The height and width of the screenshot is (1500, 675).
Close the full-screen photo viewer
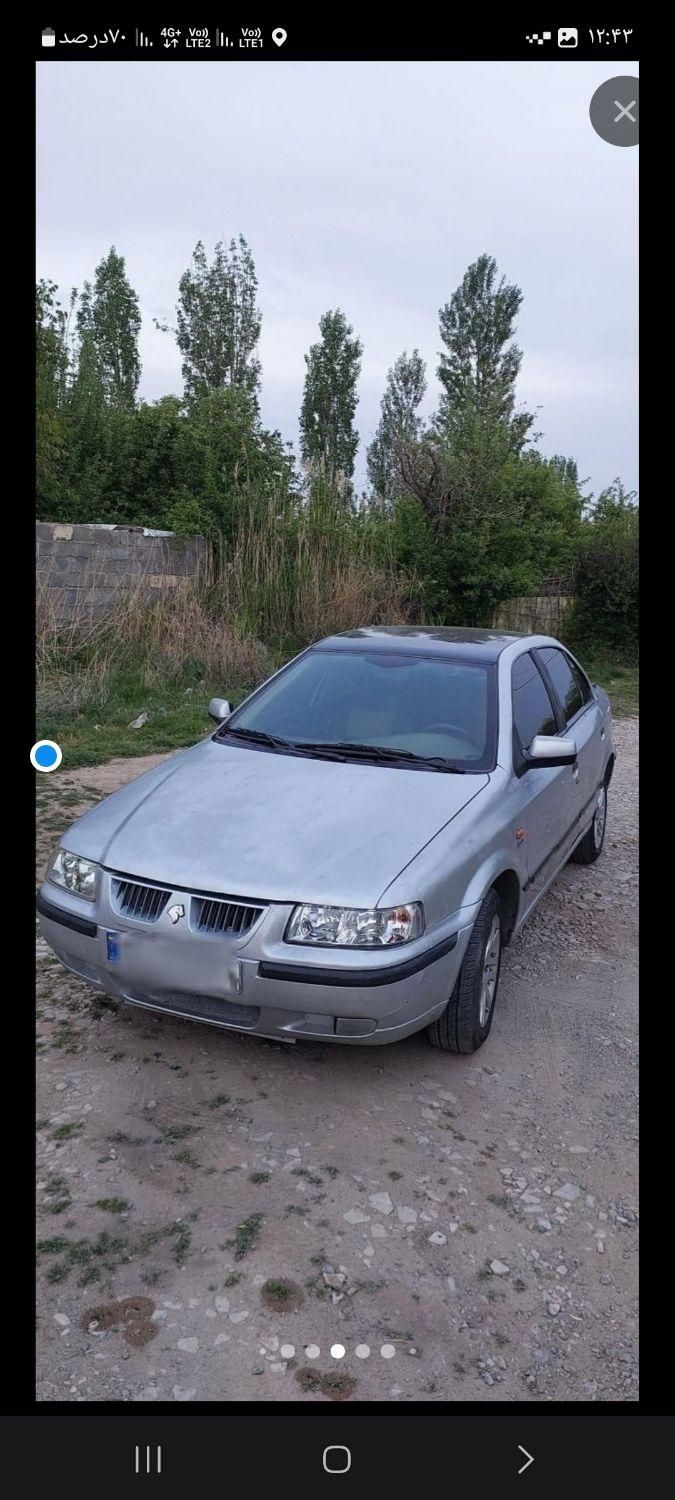[x=623, y=112]
